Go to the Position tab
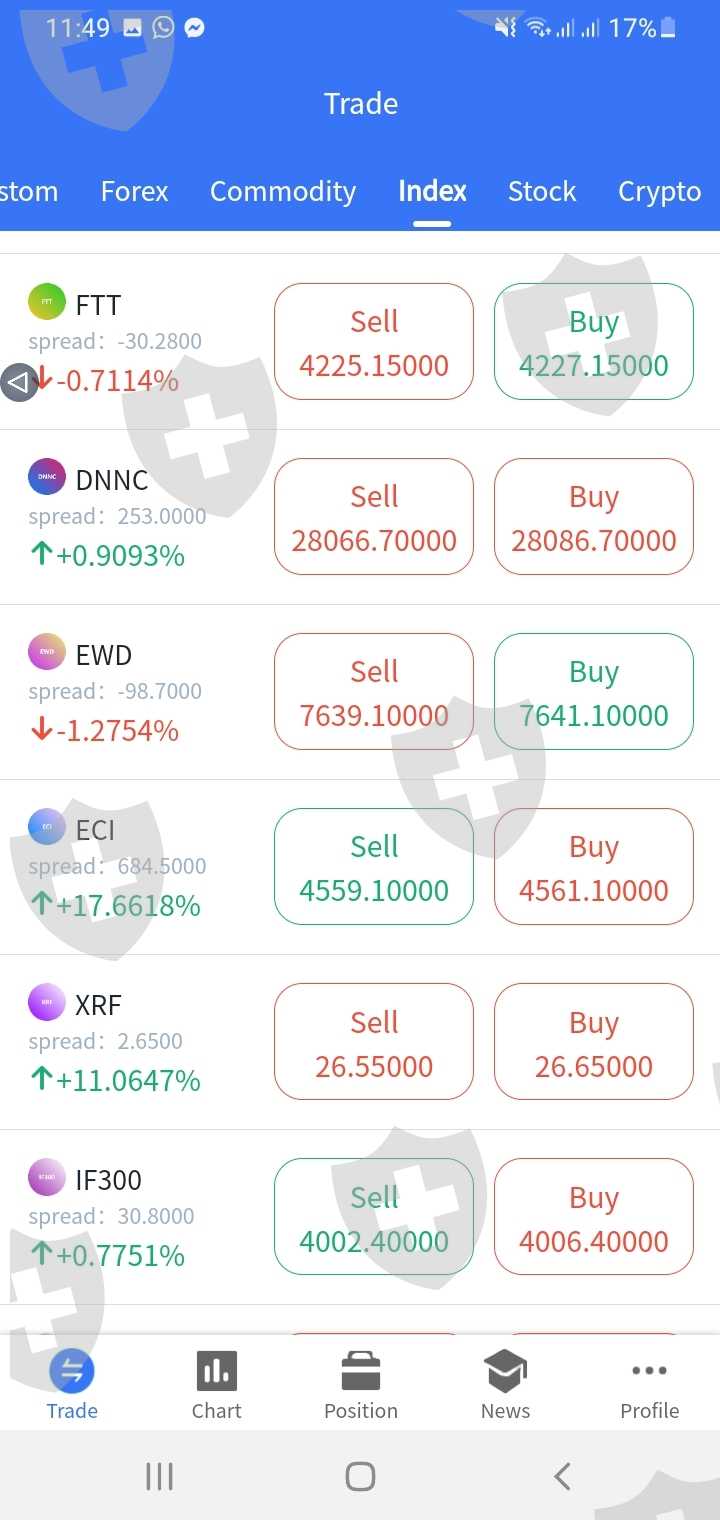This screenshot has width=720, height=1520. 361,1385
